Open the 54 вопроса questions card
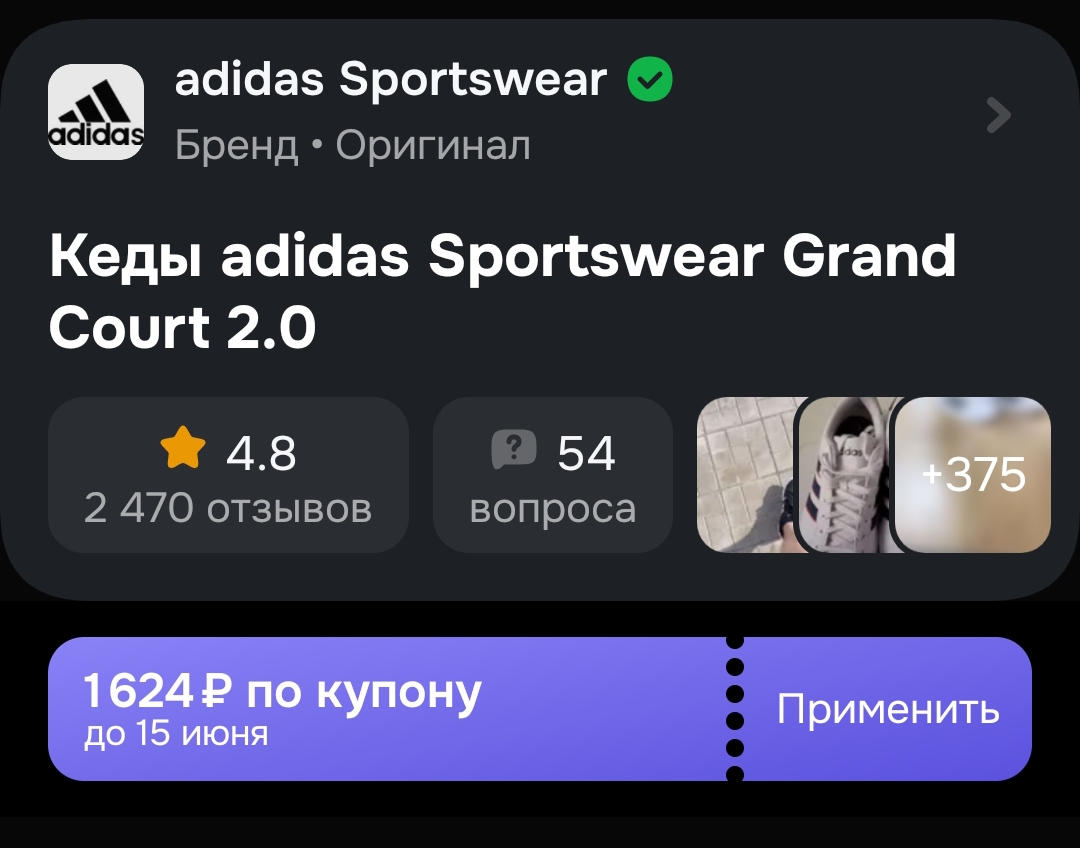 552,476
